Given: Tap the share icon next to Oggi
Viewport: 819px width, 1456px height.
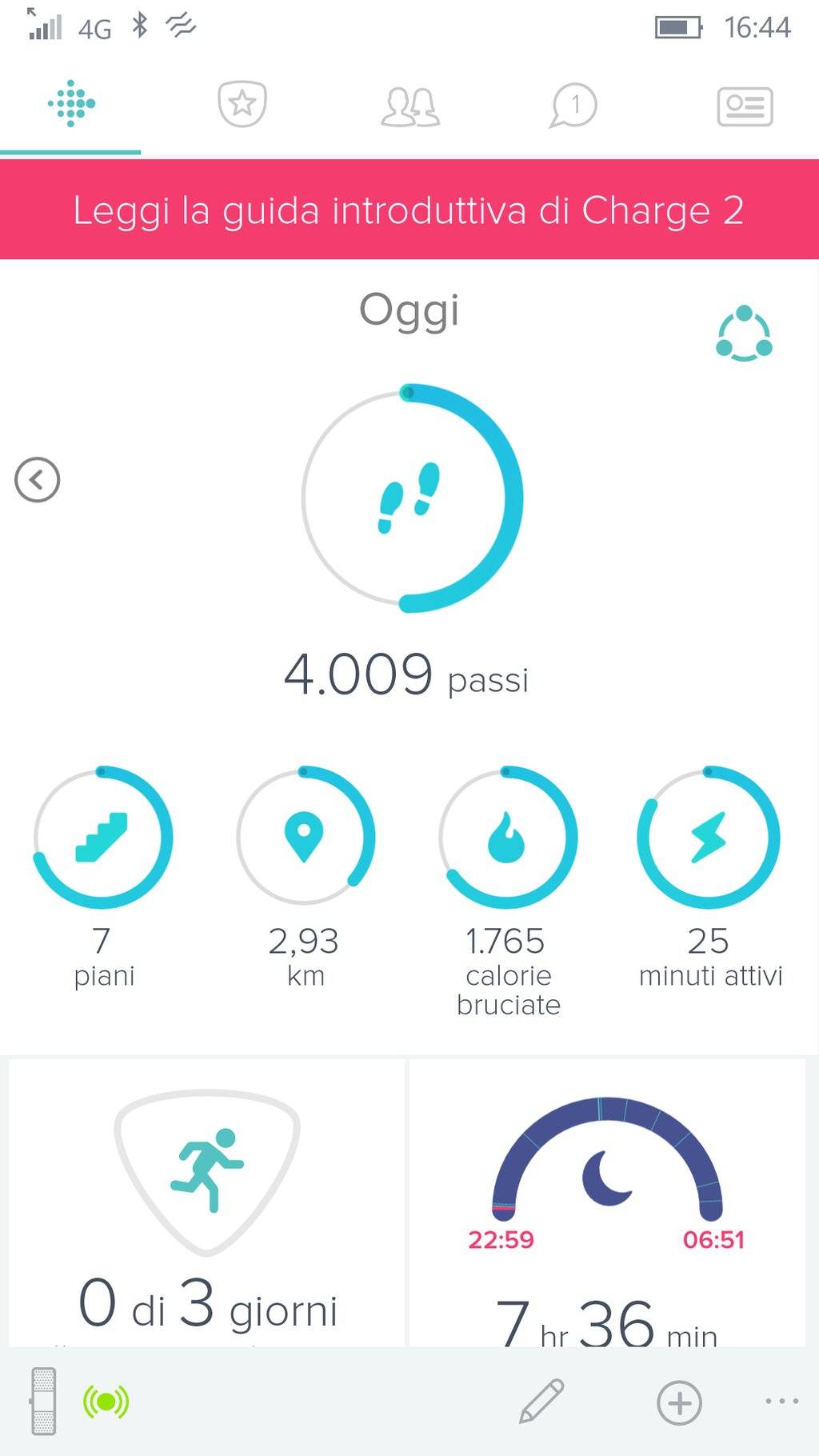Looking at the screenshot, I should (744, 334).
